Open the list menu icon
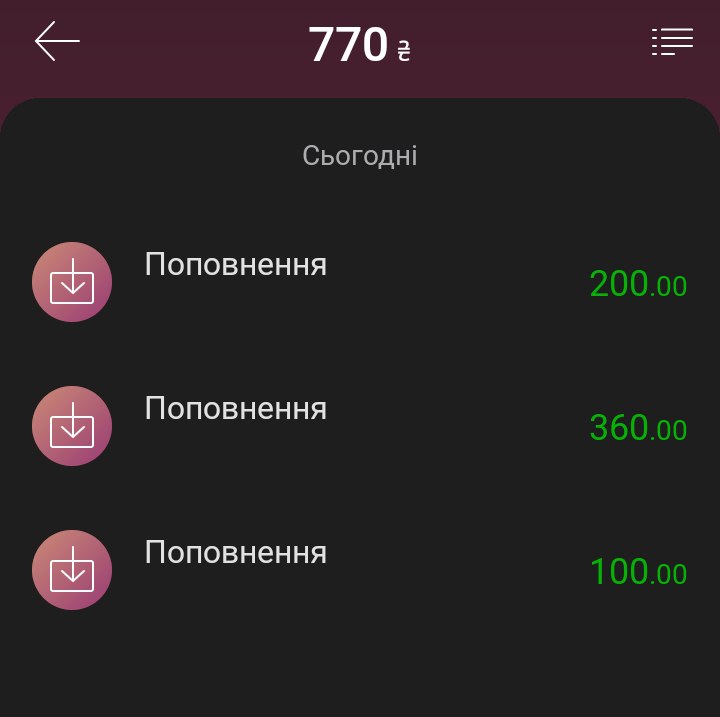 671,42
